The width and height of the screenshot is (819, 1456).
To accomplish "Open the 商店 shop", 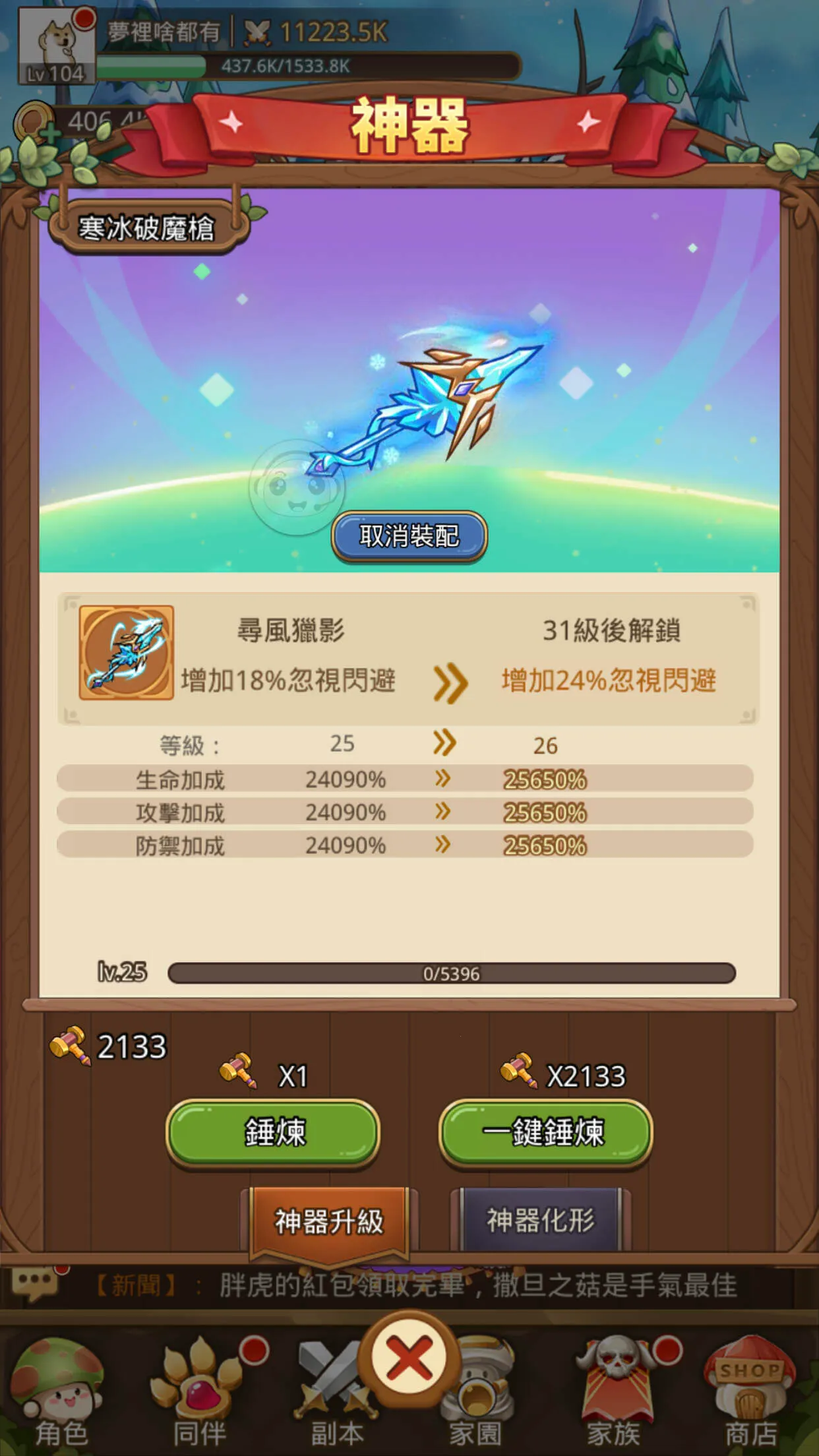I will (x=750, y=1391).
